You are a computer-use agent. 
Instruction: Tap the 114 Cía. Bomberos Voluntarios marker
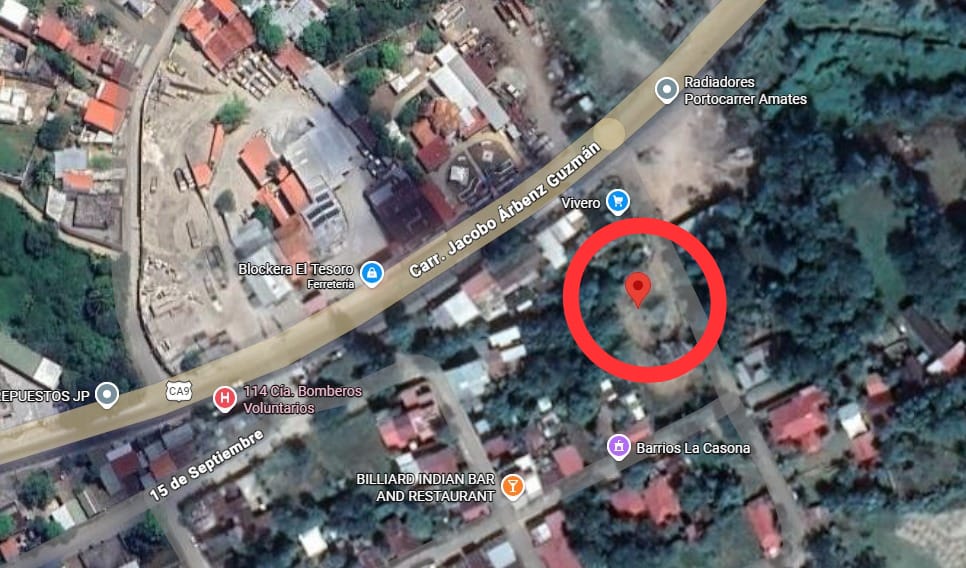[225, 399]
